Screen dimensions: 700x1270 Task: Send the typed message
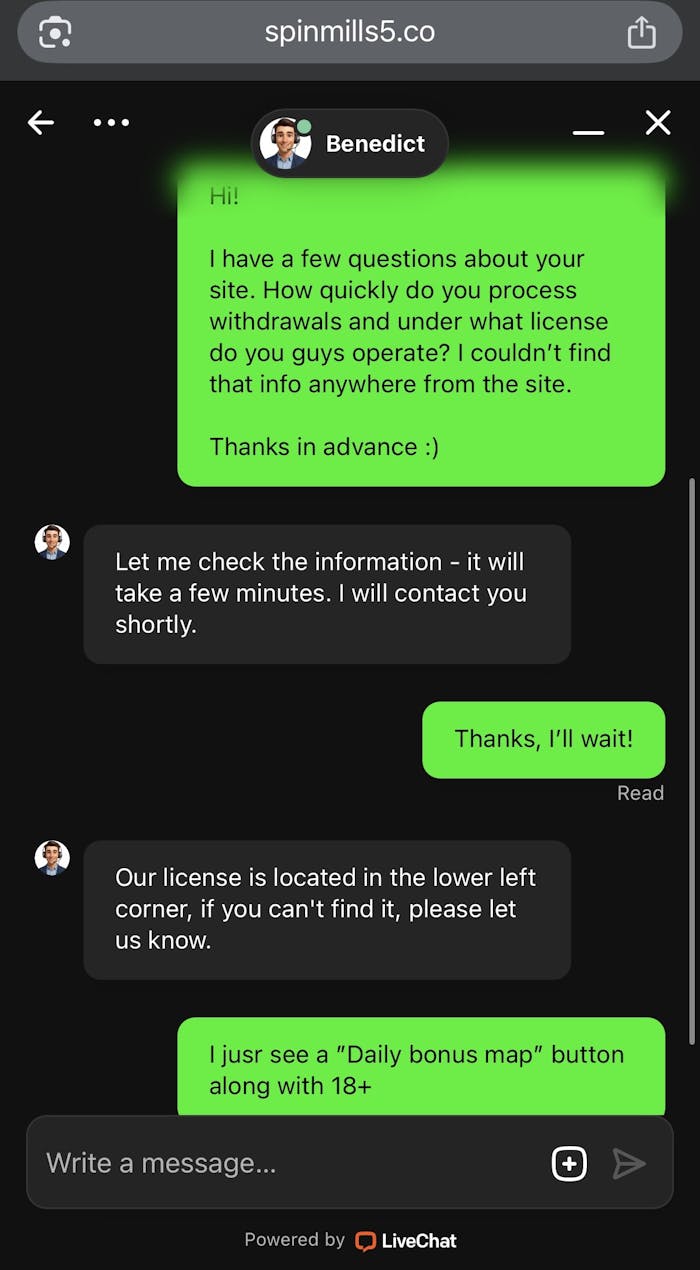(x=629, y=1163)
